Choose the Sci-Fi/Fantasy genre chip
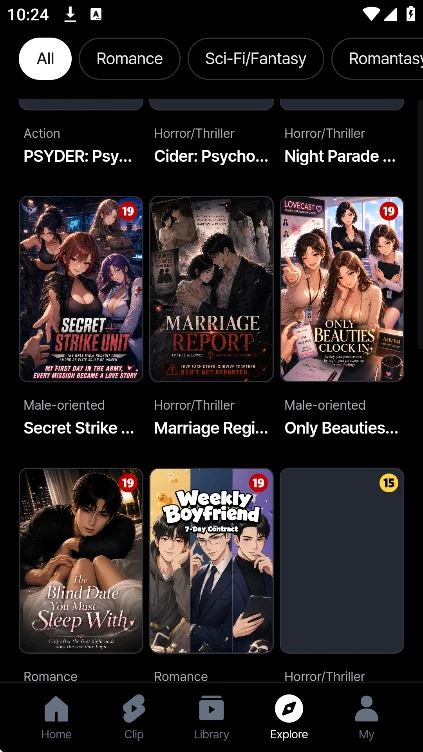 tap(256, 59)
